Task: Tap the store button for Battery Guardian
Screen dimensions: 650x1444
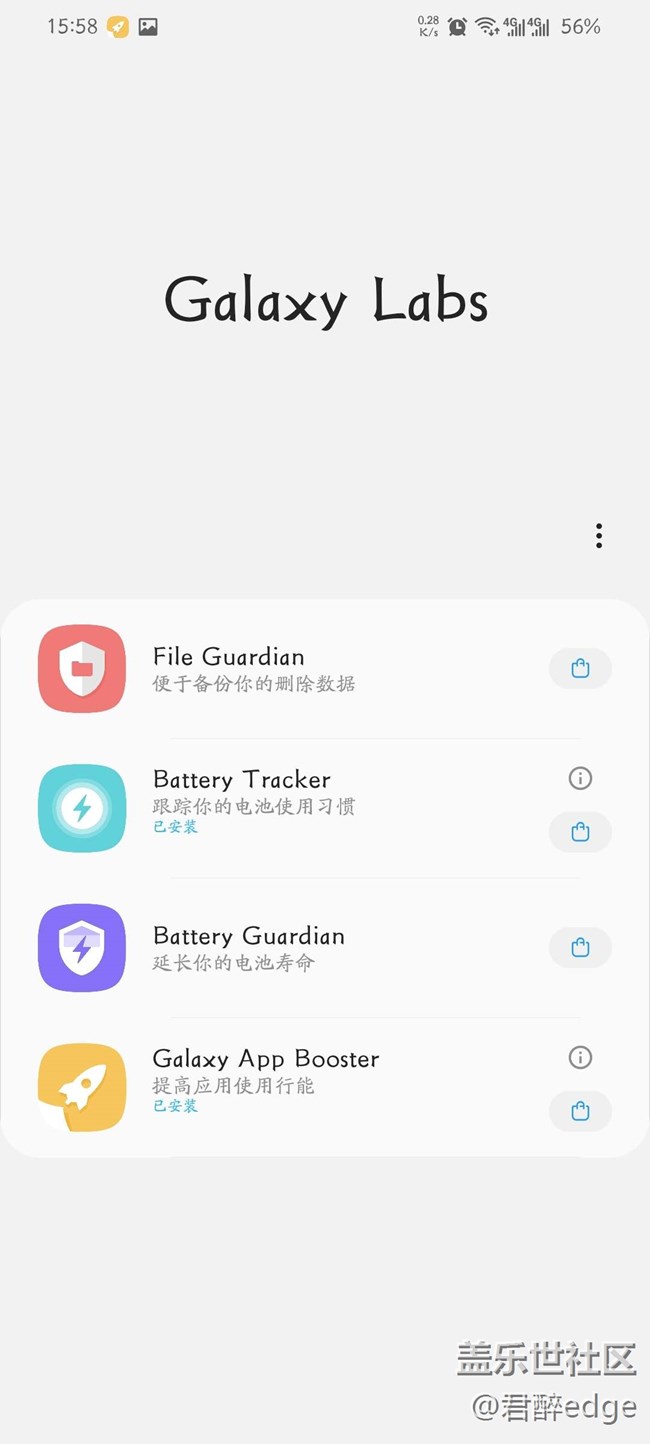Action: click(x=580, y=948)
